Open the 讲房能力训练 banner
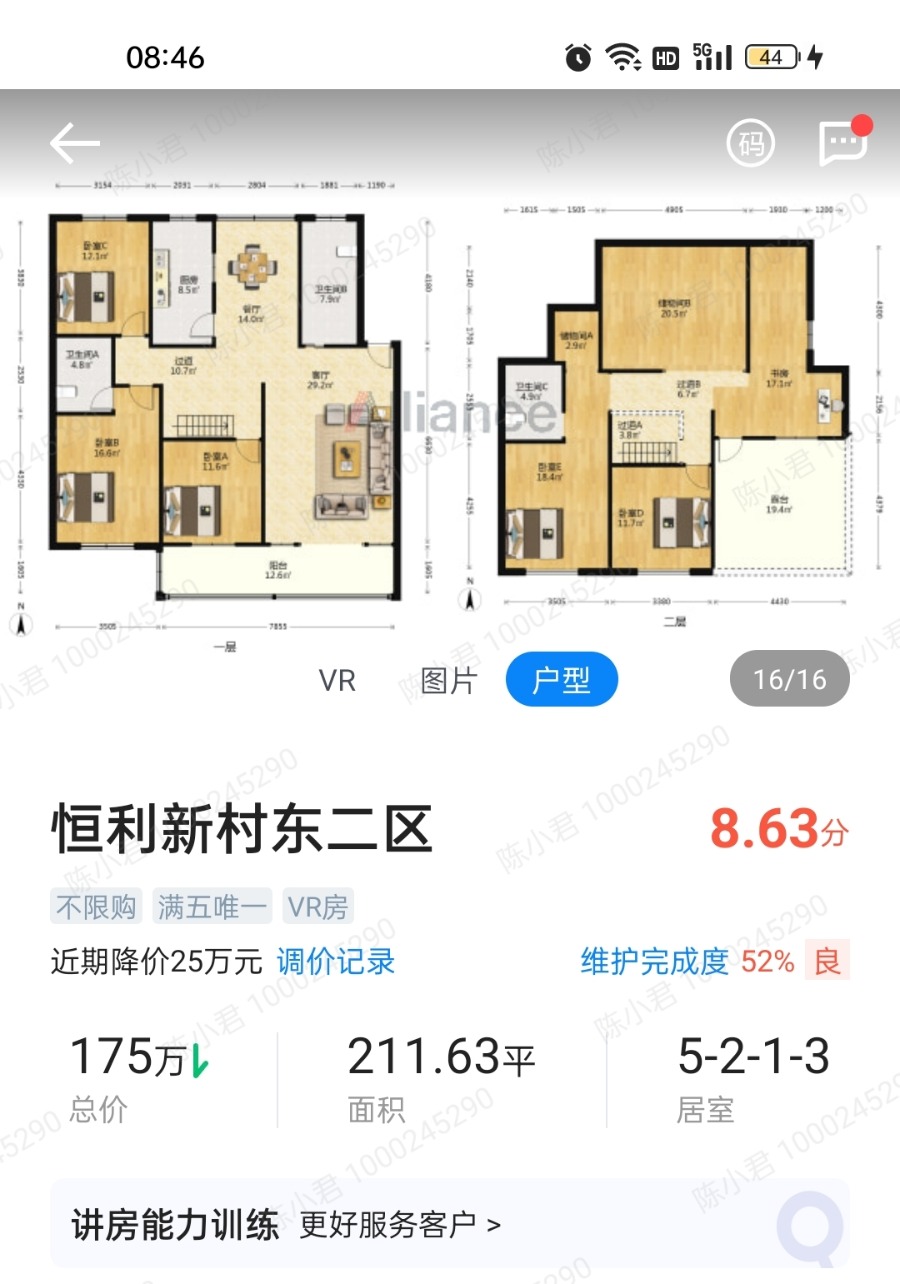Viewport: 900px width, 1284px height. [x=450, y=1224]
